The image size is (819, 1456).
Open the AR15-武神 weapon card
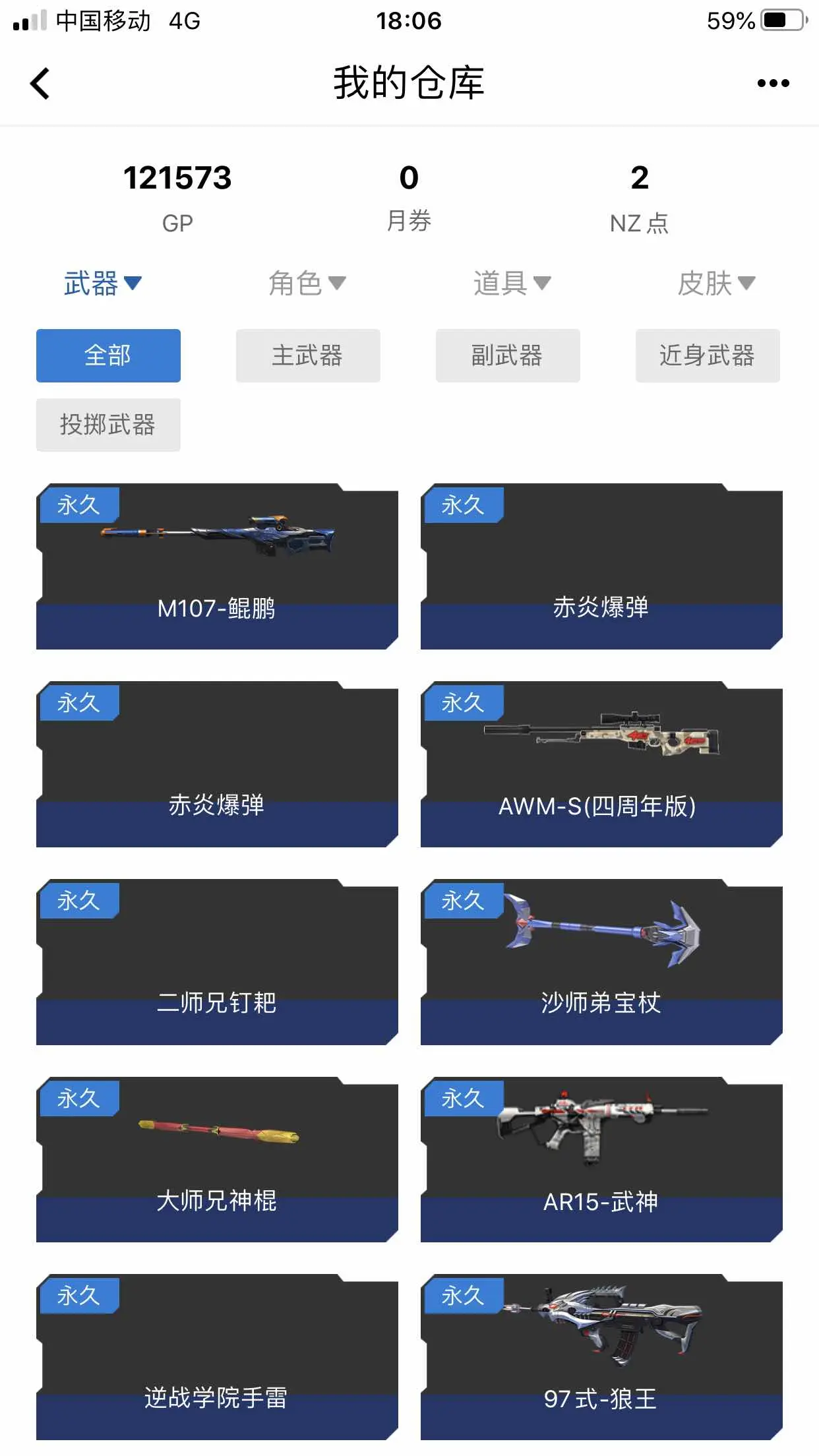point(601,1160)
